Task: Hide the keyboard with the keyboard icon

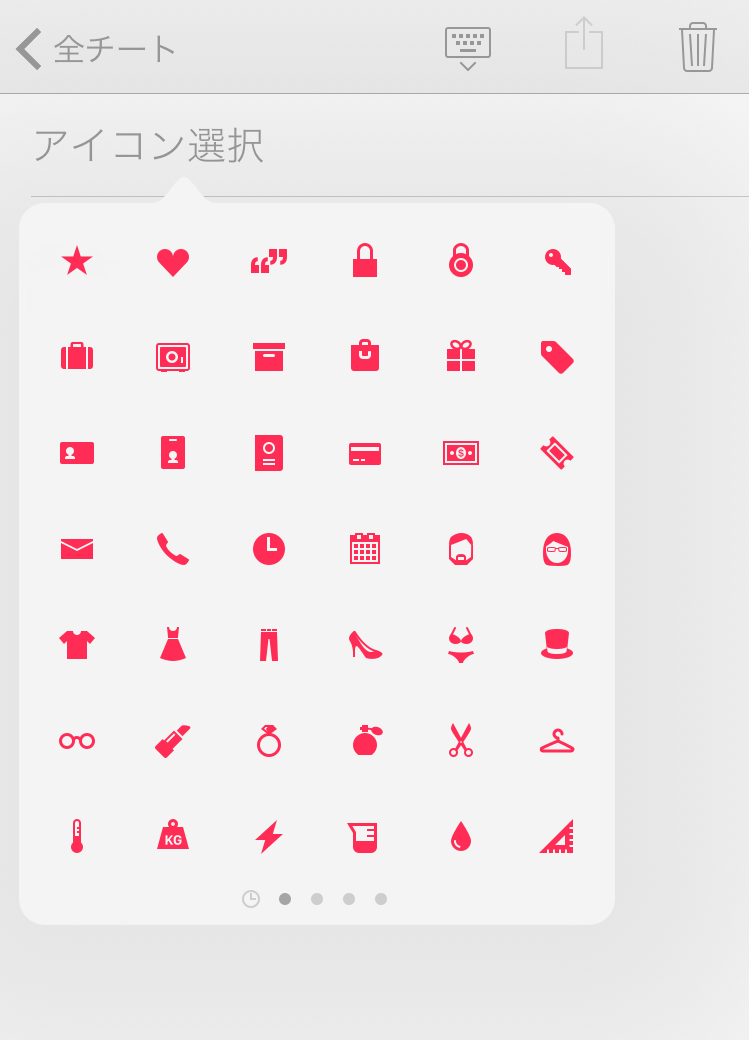Action: point(467,47)
